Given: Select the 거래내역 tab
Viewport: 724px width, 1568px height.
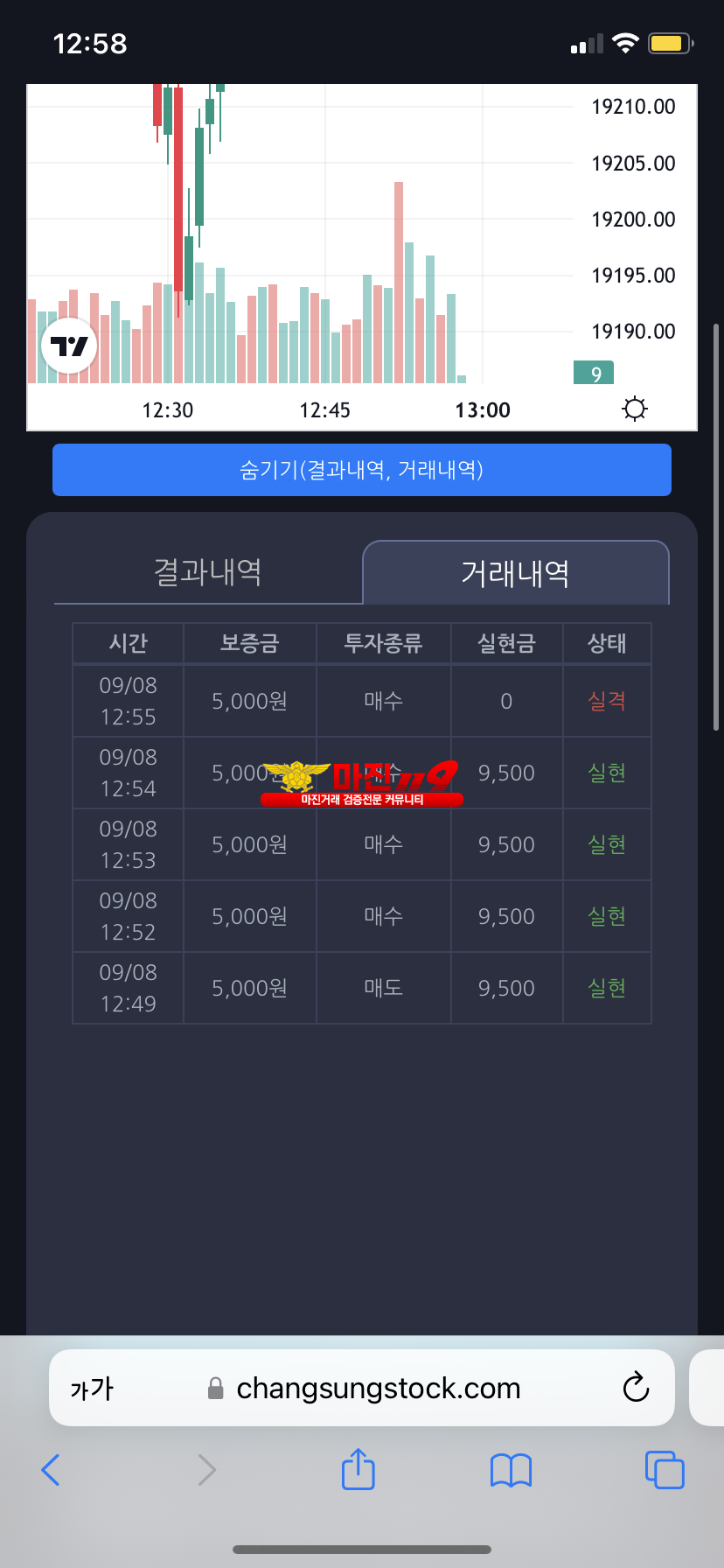Looking at the screenshot, I should tap(515, 573).
